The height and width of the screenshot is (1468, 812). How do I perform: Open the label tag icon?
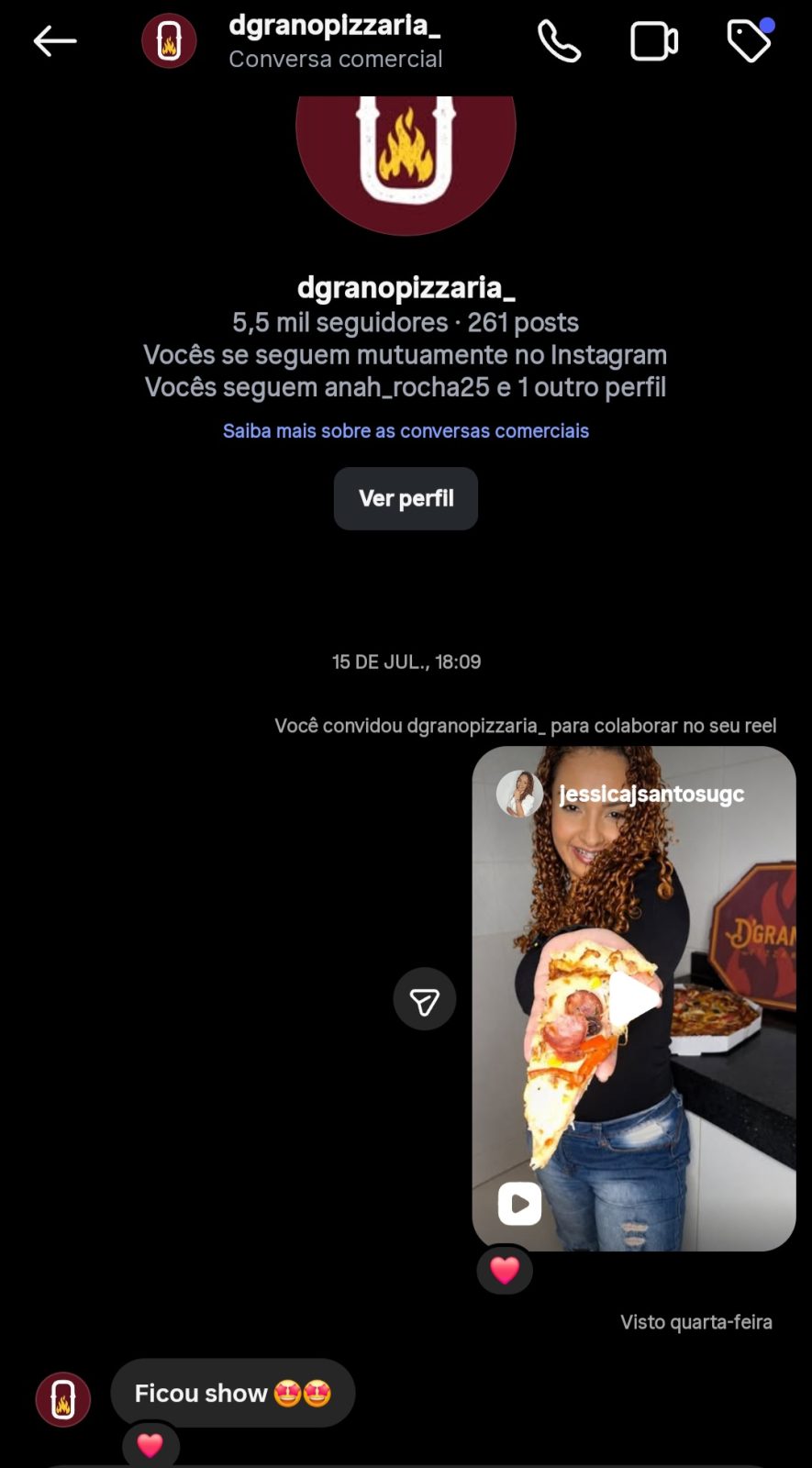pos(750,41)
